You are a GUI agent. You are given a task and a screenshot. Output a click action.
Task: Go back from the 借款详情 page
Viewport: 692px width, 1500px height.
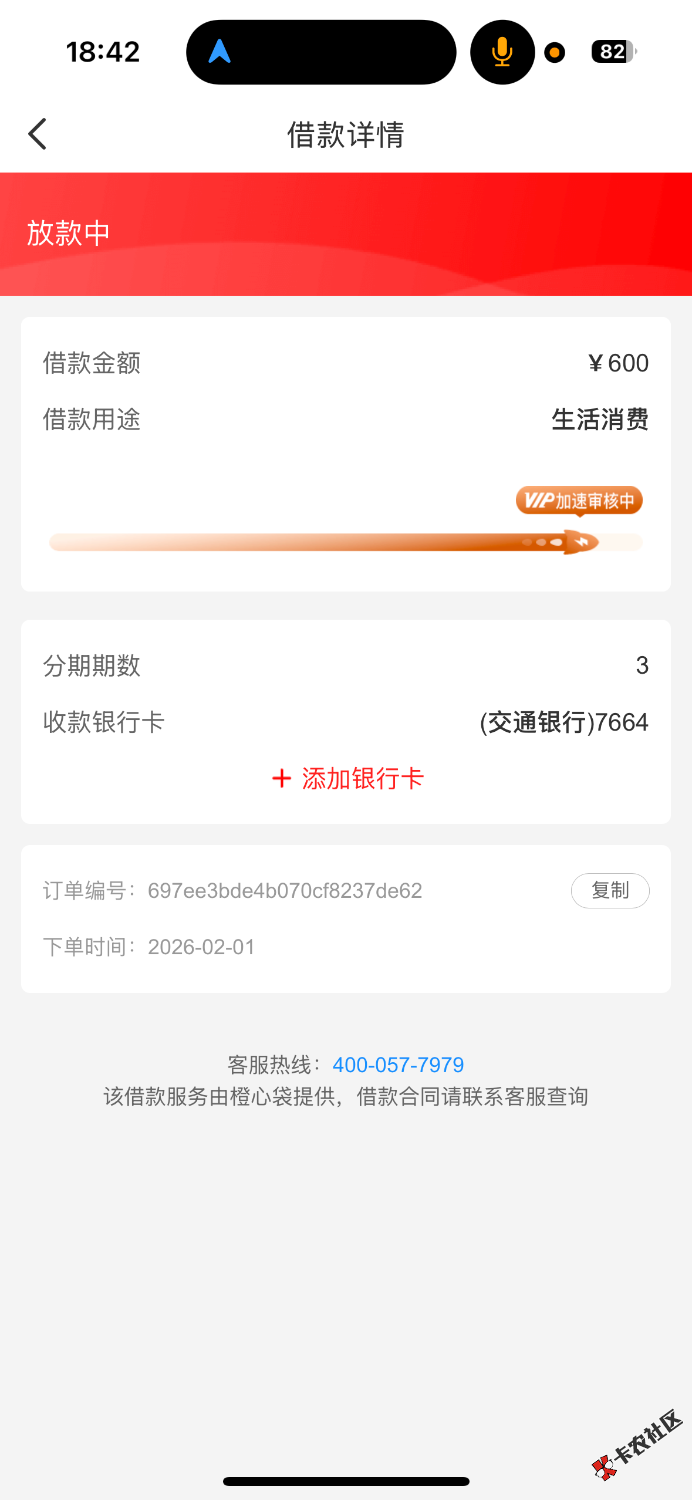click(x=38, y=134)
